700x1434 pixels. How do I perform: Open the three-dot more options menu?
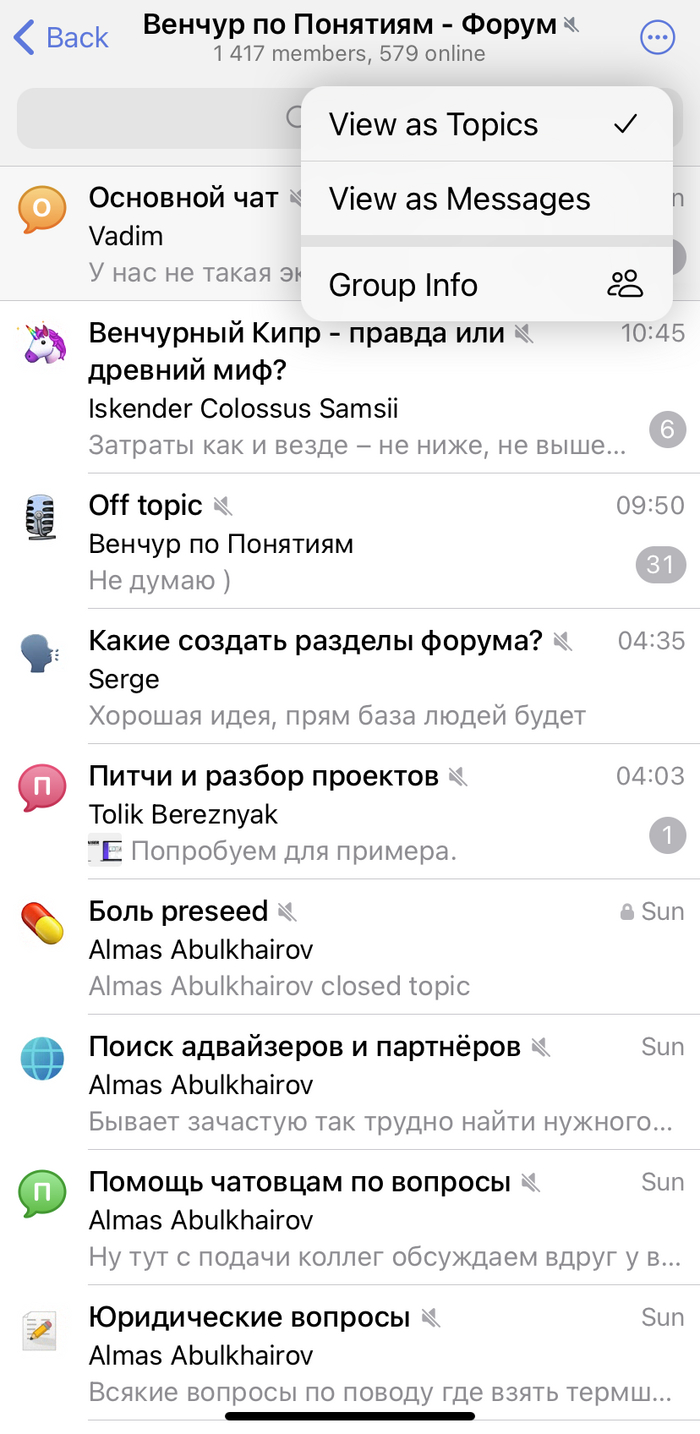point(657,38)
